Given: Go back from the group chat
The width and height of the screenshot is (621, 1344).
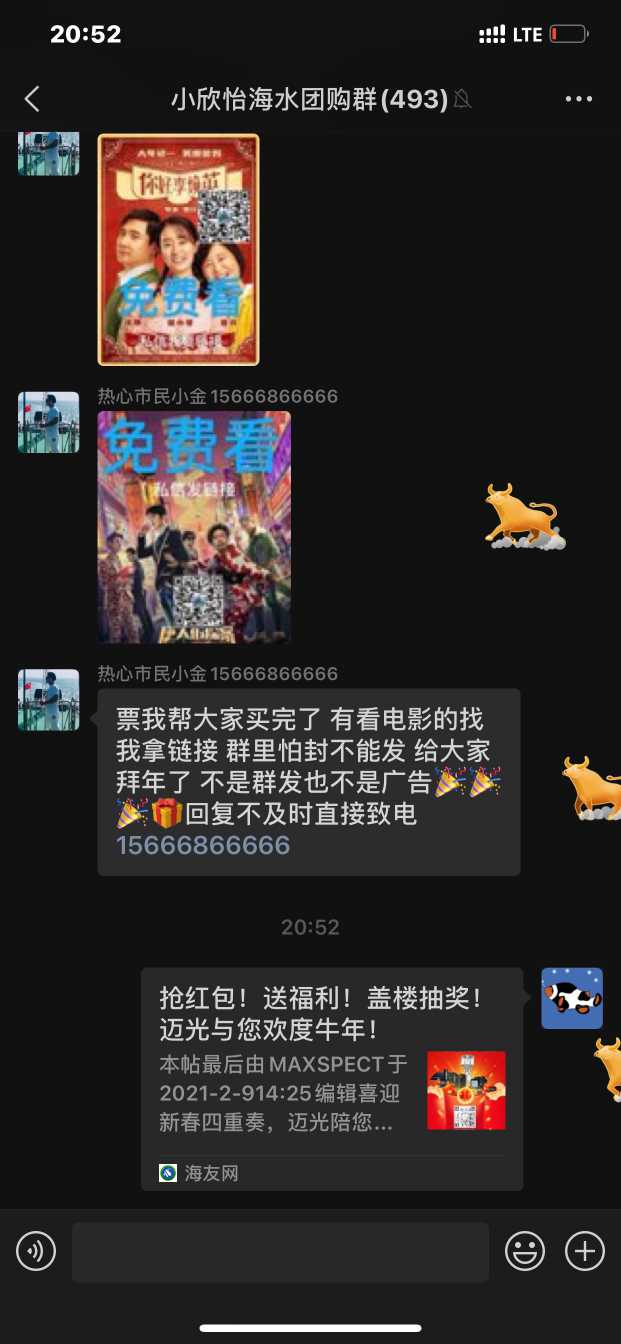Looking at the screenshot, I should (x=32, y=99).
